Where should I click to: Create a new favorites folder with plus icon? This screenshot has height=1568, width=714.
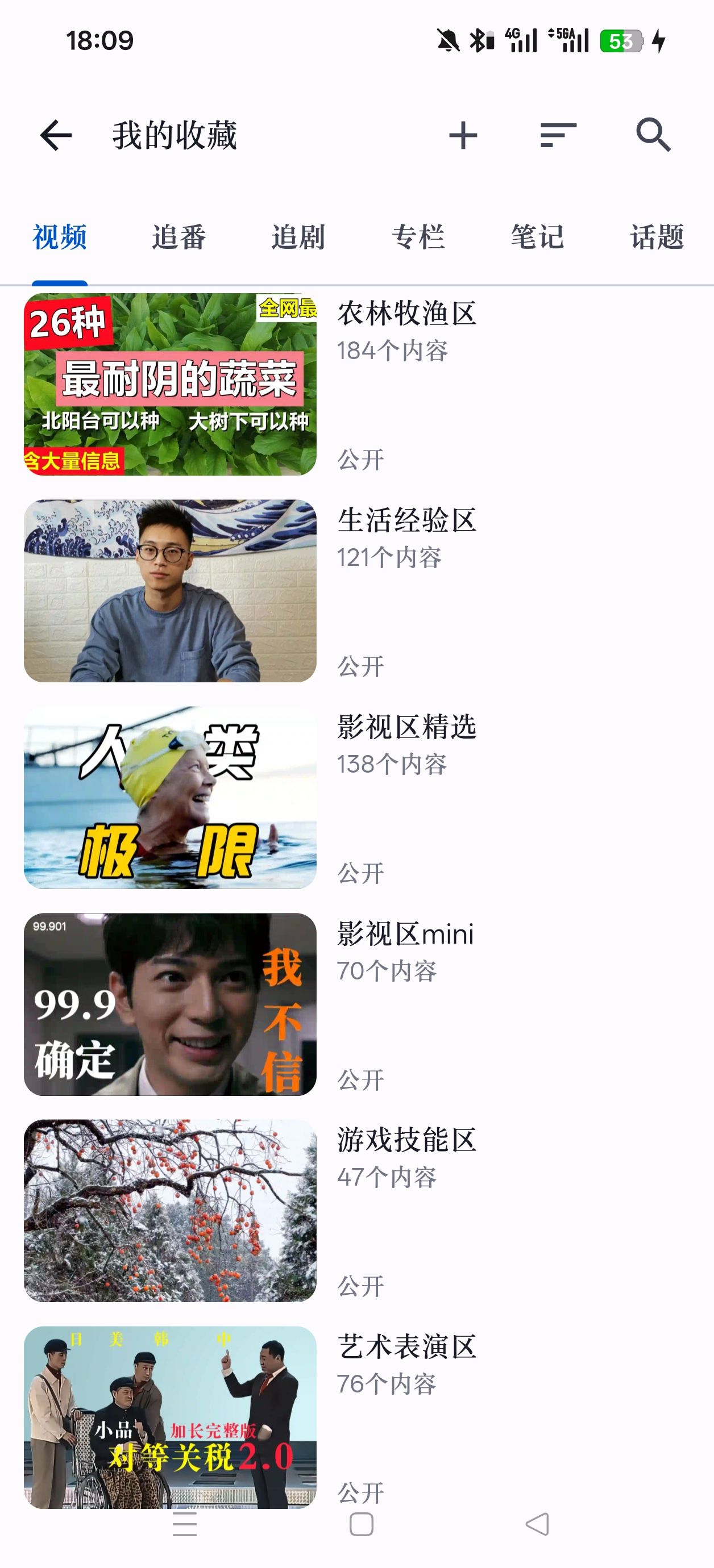(x=463, y=135)
